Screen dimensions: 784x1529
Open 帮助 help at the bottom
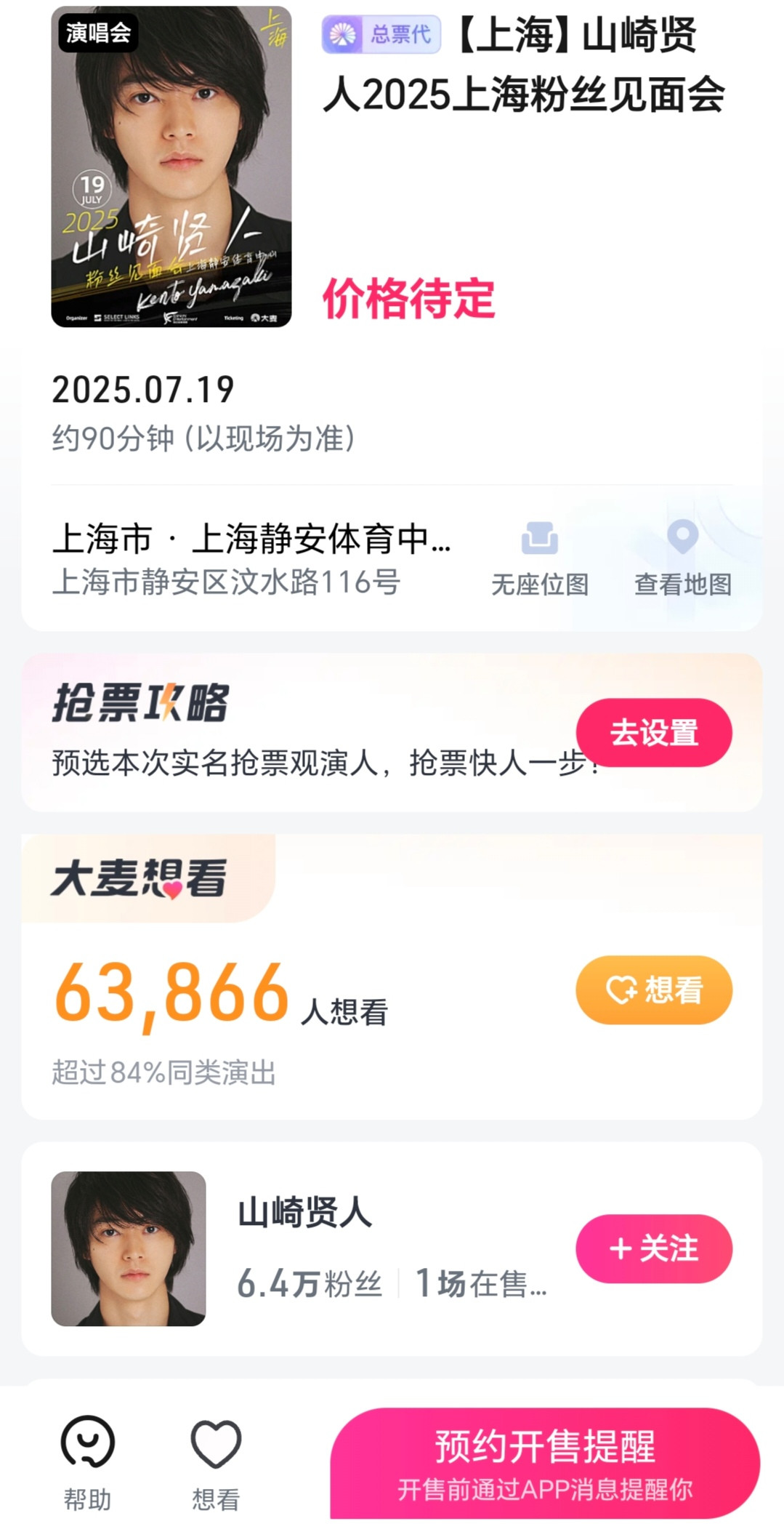click(87, 1463)
